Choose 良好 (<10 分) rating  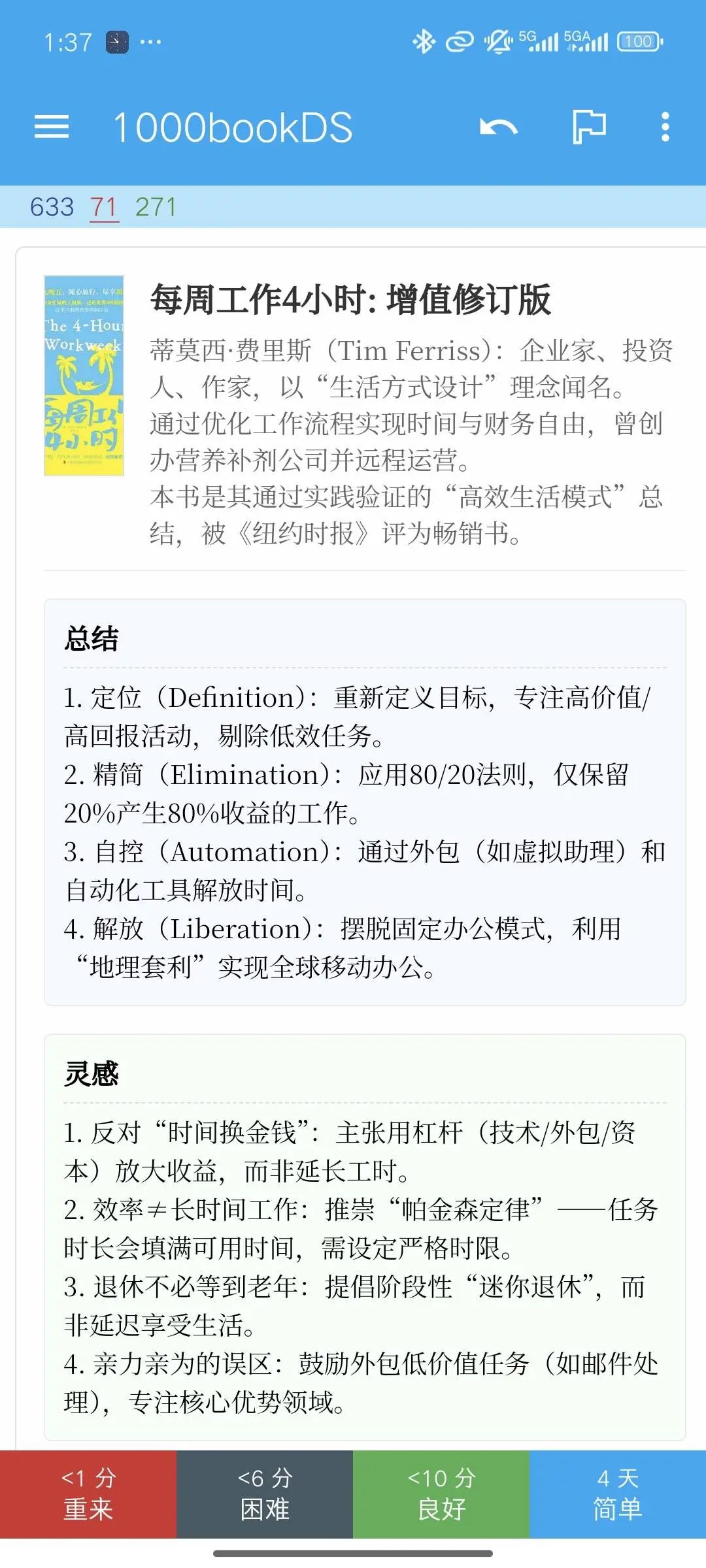click(441, 1494)
